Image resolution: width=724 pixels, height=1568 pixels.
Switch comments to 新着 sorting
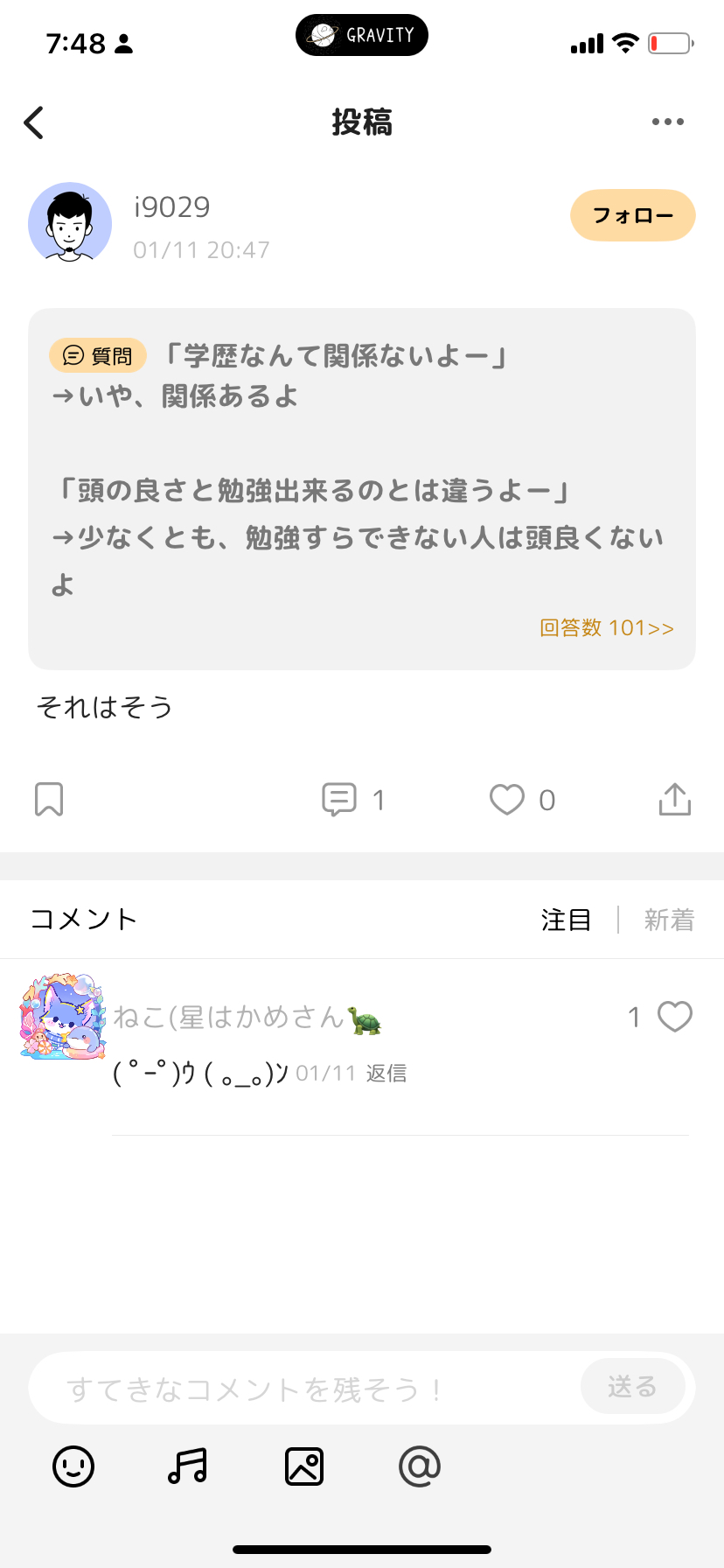coord(669,920)
